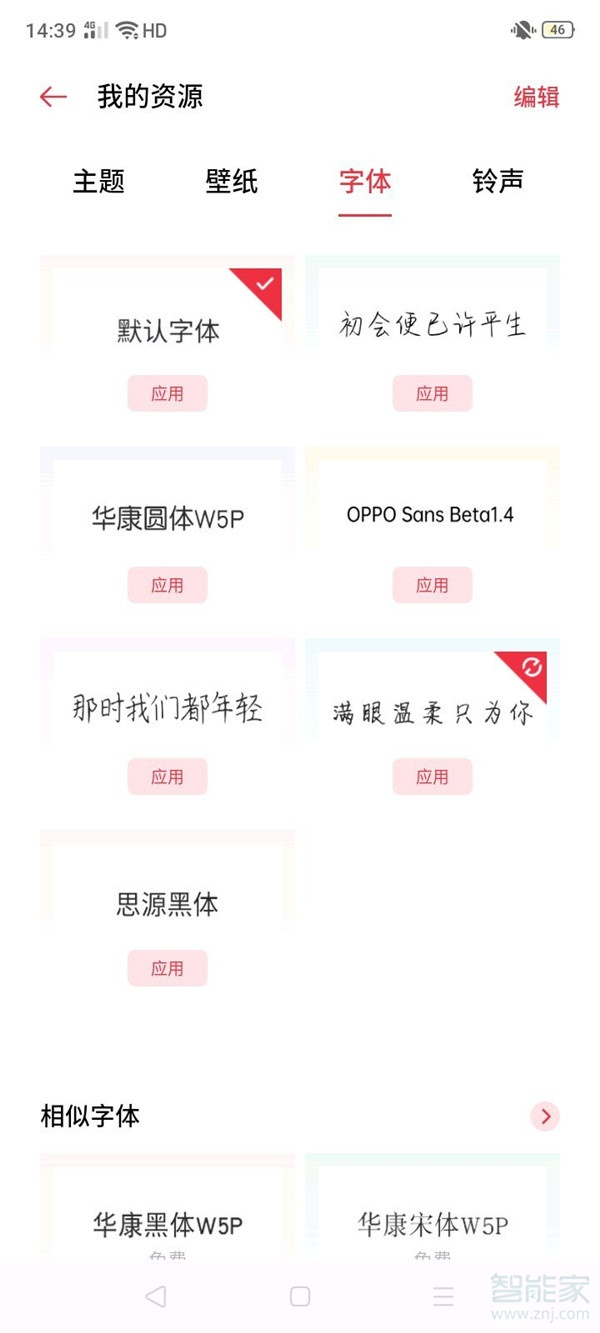Switch to the 壁纸 tab
Viewport: 600px width, 1333px height.
pyautogui.click(x=232, y=181)
